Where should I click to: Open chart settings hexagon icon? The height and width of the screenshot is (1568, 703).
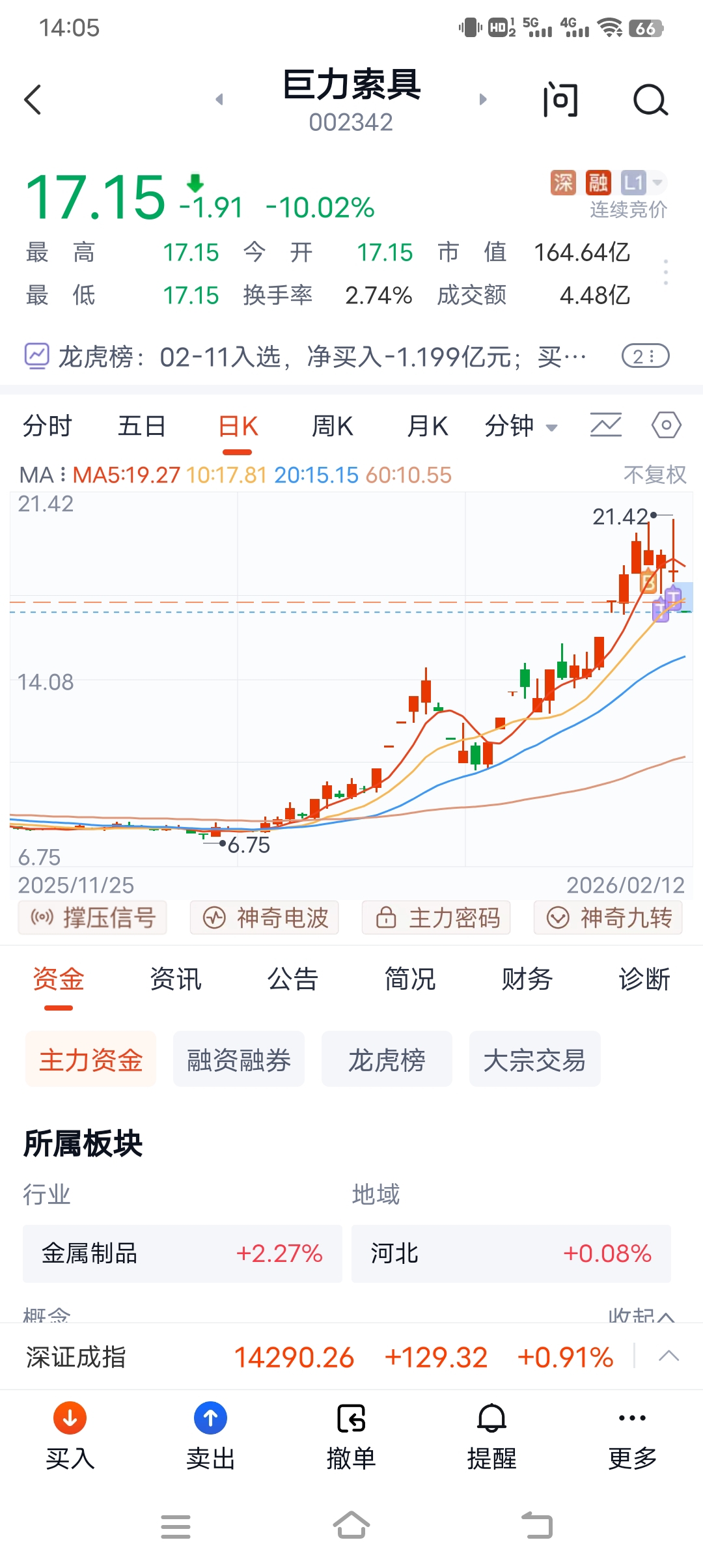tap(666, 426)
